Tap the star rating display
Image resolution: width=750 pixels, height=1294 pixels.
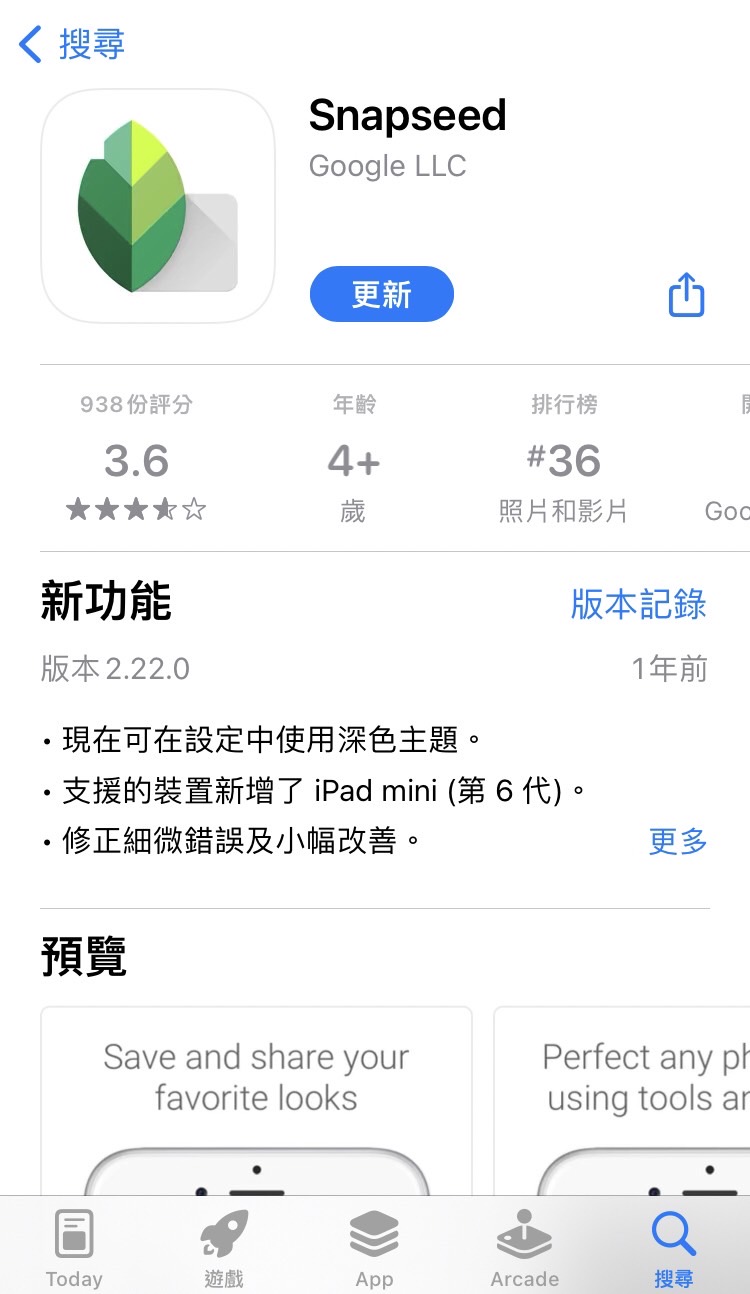pos(135,508)
